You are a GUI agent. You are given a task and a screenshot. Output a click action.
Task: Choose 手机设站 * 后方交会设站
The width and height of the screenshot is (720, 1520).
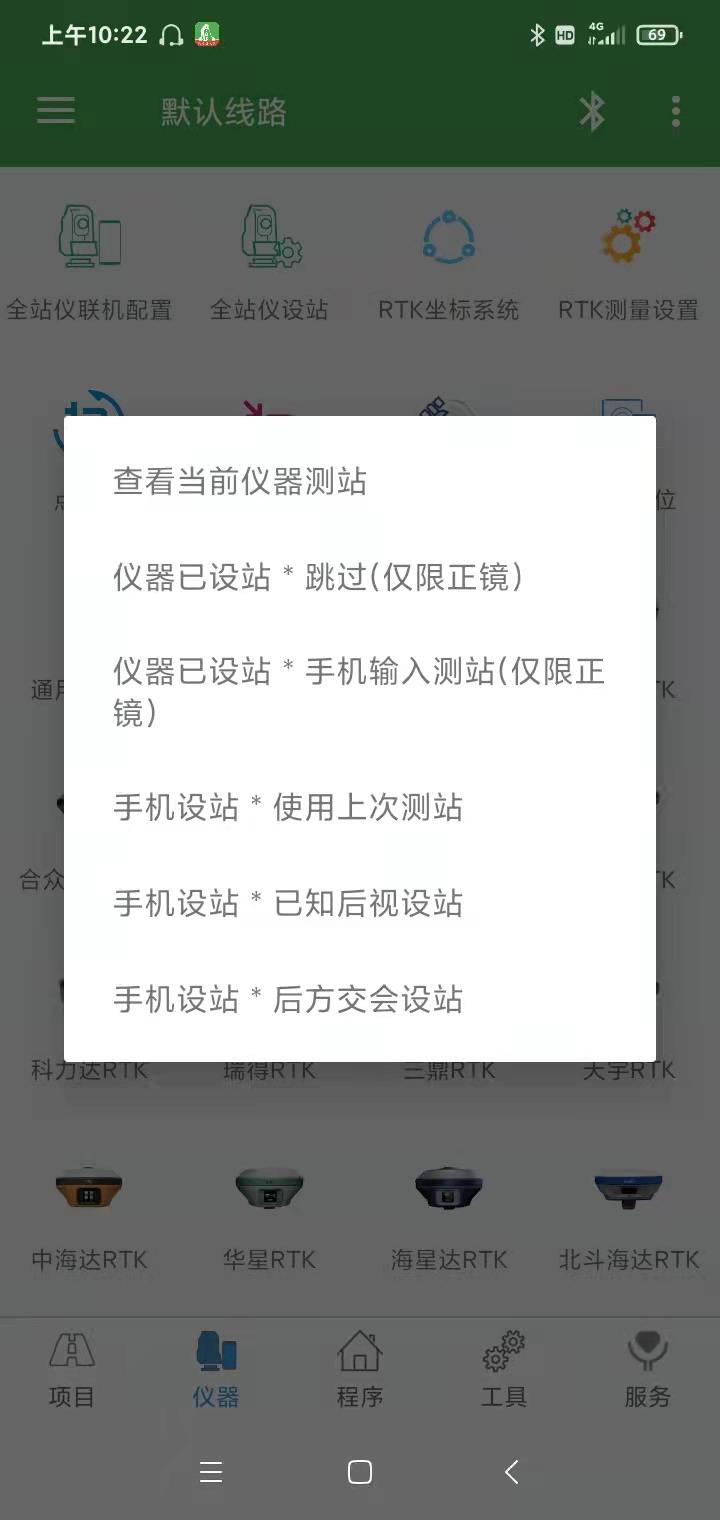pyautogui.click(x=288, y=999)
